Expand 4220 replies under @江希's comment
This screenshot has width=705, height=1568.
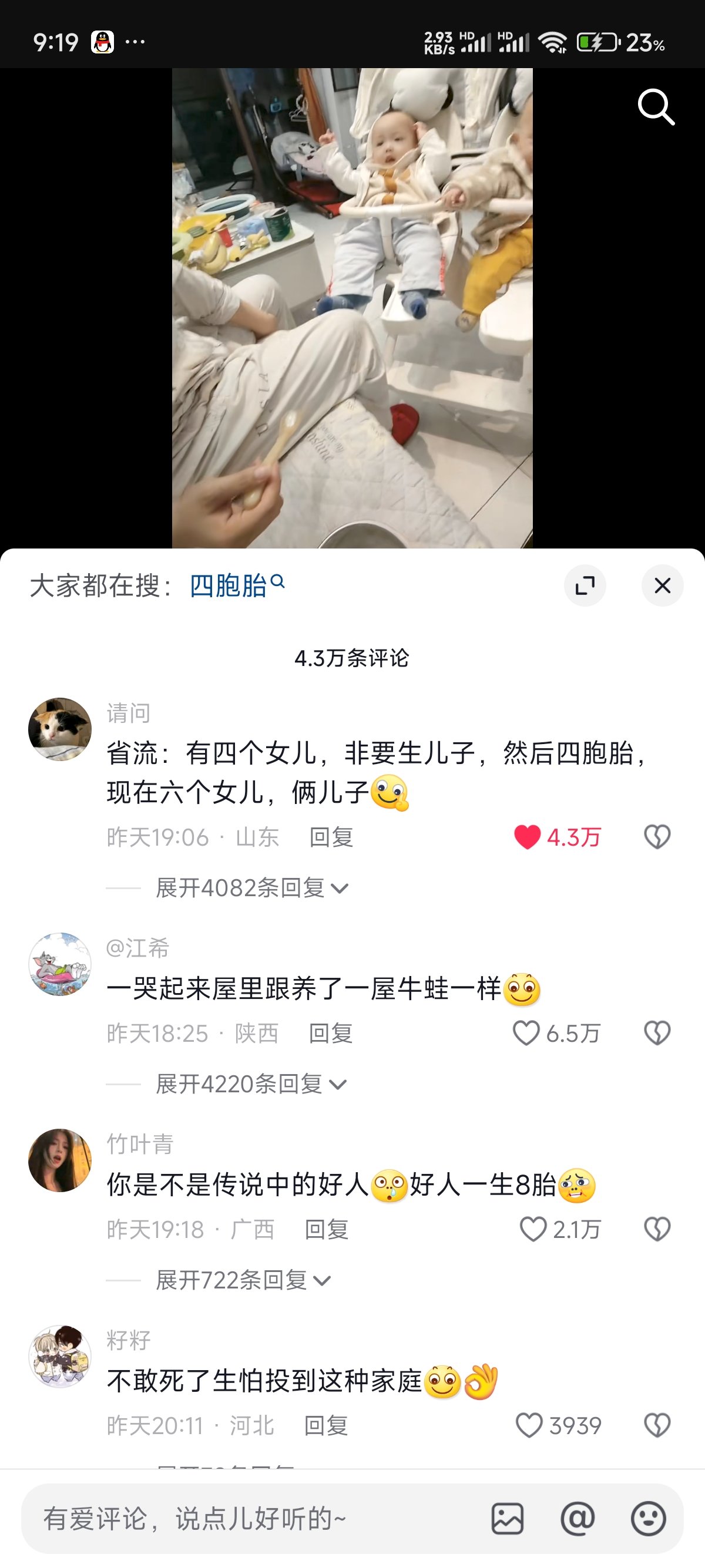tap(251, 1084)
